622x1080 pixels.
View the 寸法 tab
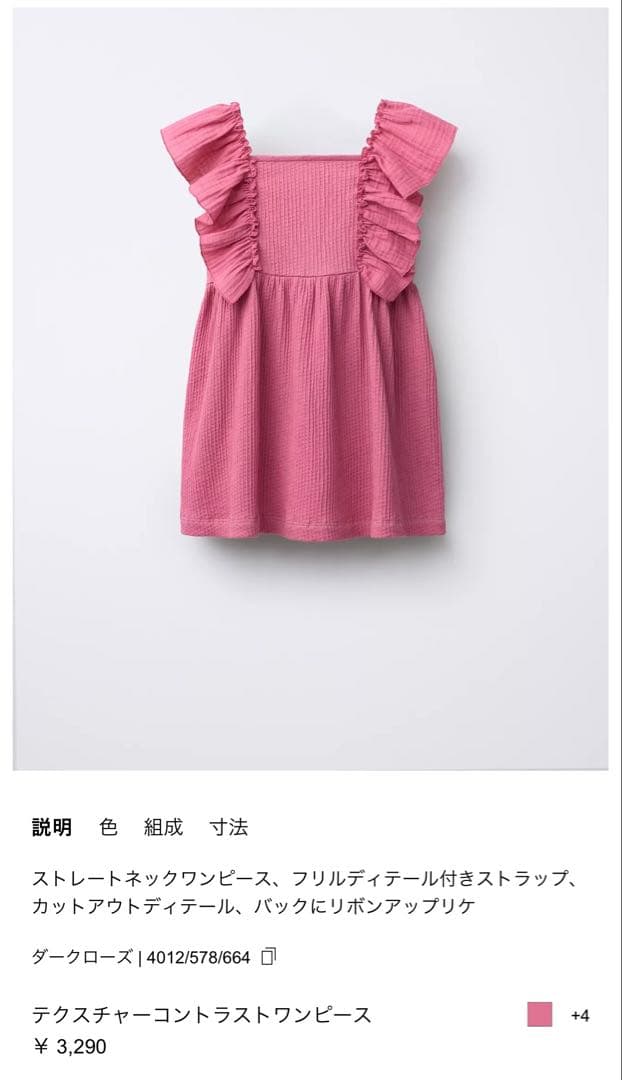[229, 827]
